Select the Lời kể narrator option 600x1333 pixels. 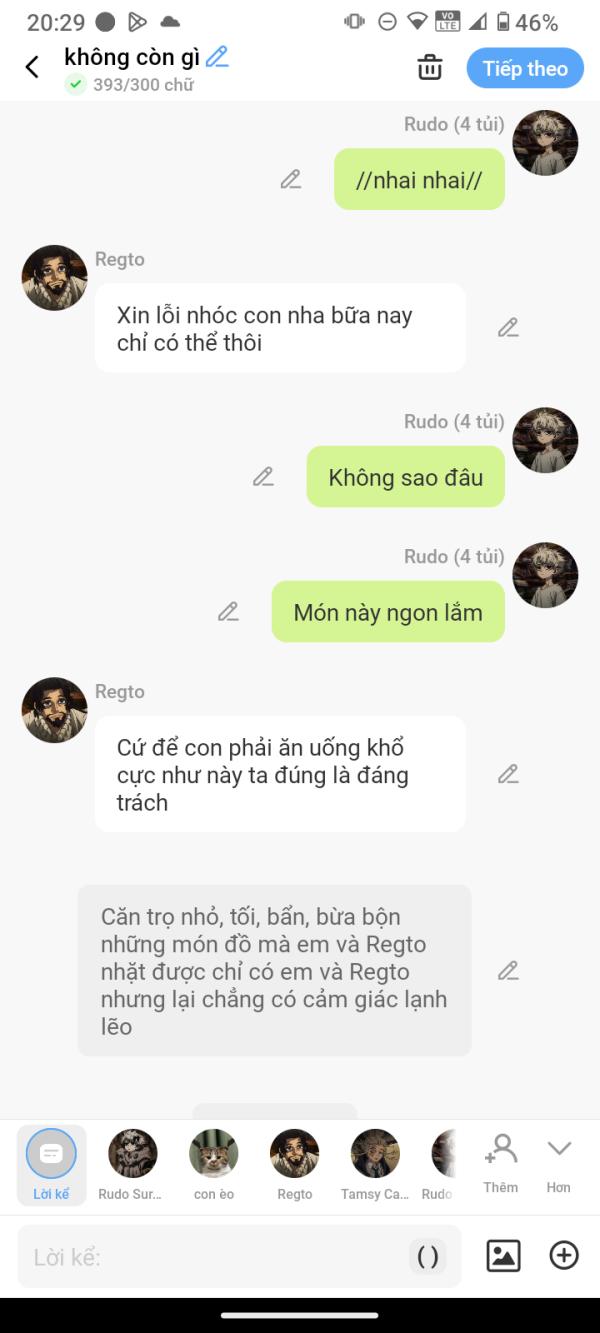(51, 1165)
